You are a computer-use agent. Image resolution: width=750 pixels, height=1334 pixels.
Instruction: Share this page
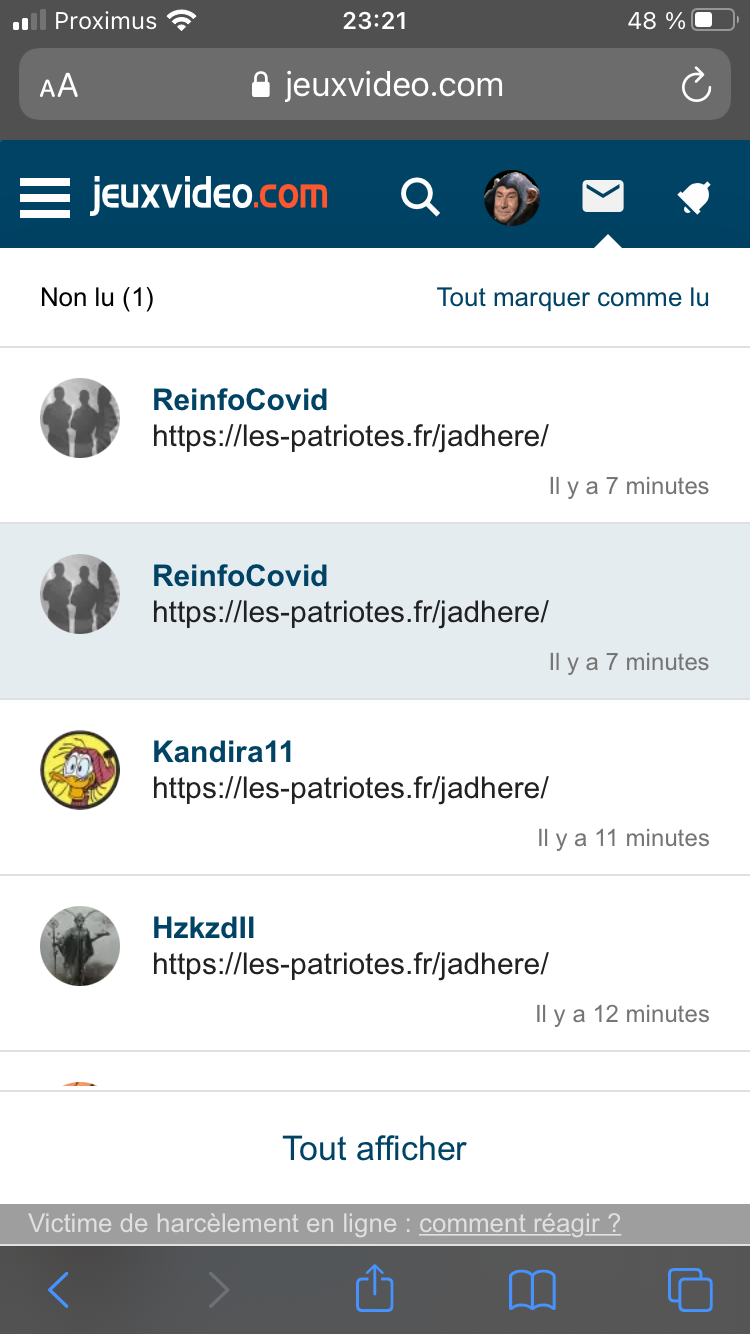pyautogui.click(x=375, y=1288)
